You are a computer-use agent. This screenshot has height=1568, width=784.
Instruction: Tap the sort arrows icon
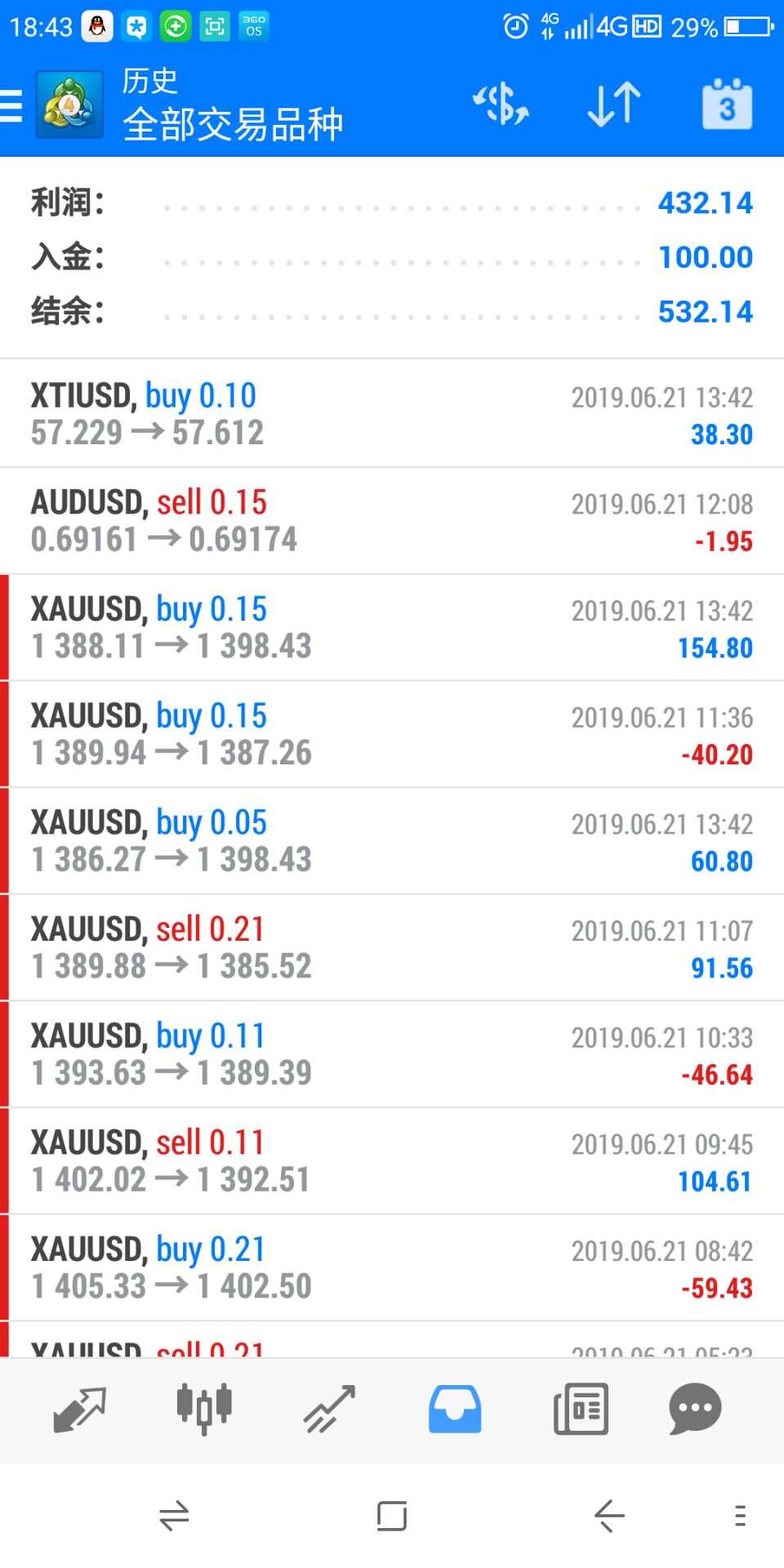click(614, 104)
